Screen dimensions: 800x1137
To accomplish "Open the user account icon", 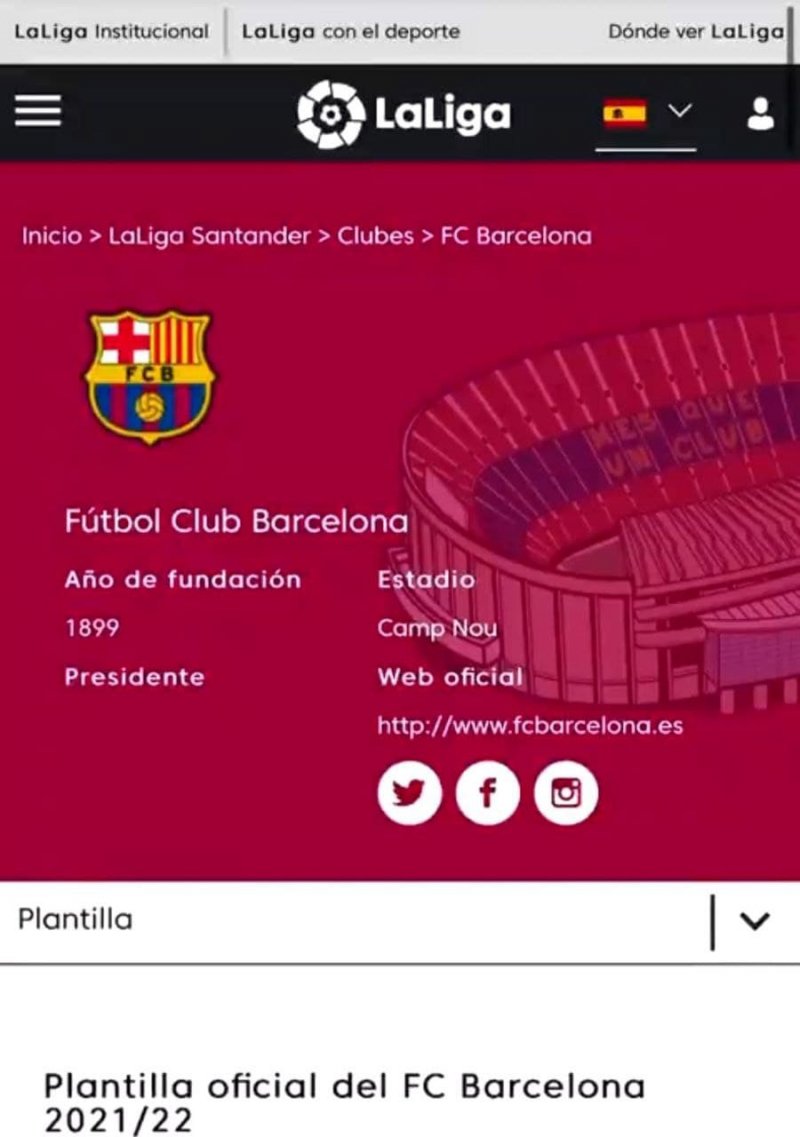I will (x=760, y=113).
